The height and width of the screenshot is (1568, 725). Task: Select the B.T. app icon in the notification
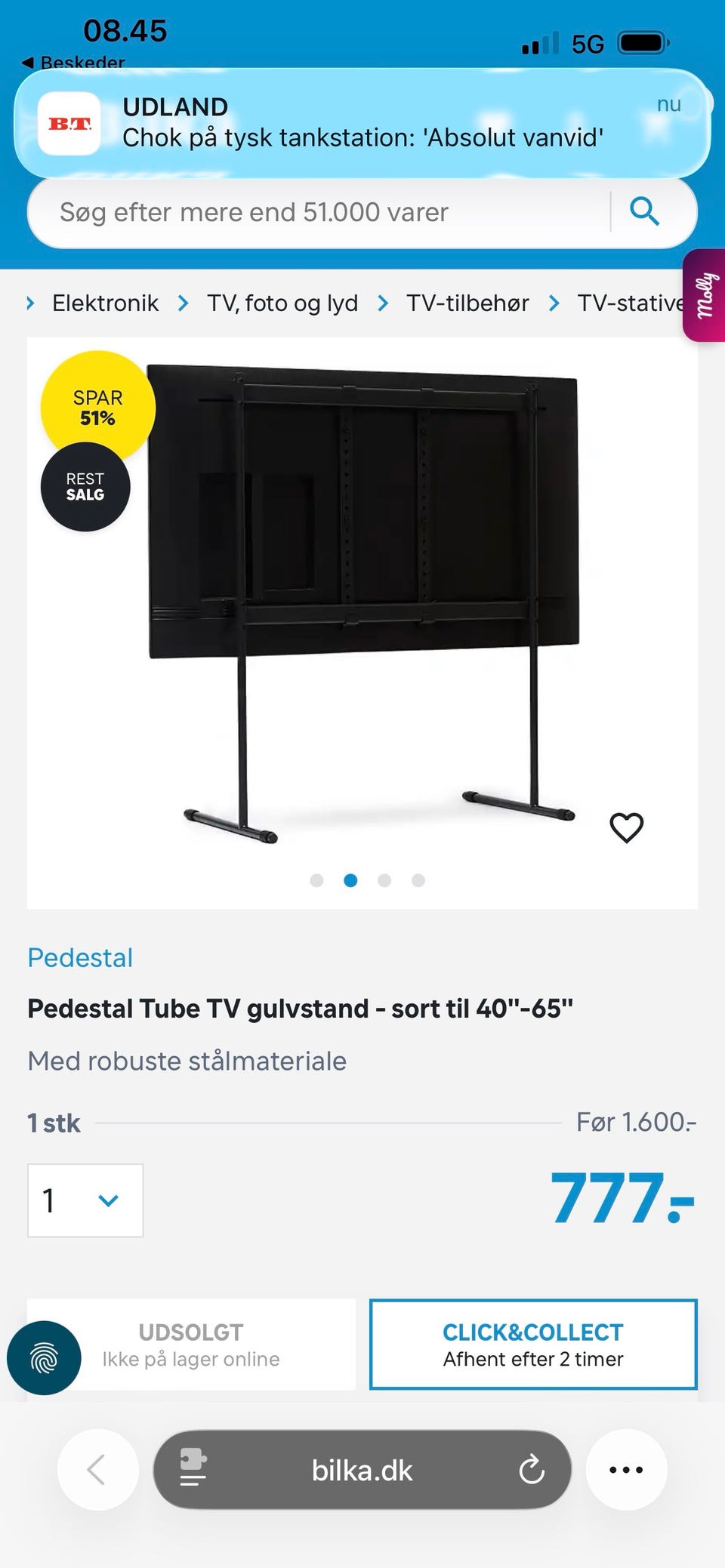pyautogui.click(x=69, y=125)
